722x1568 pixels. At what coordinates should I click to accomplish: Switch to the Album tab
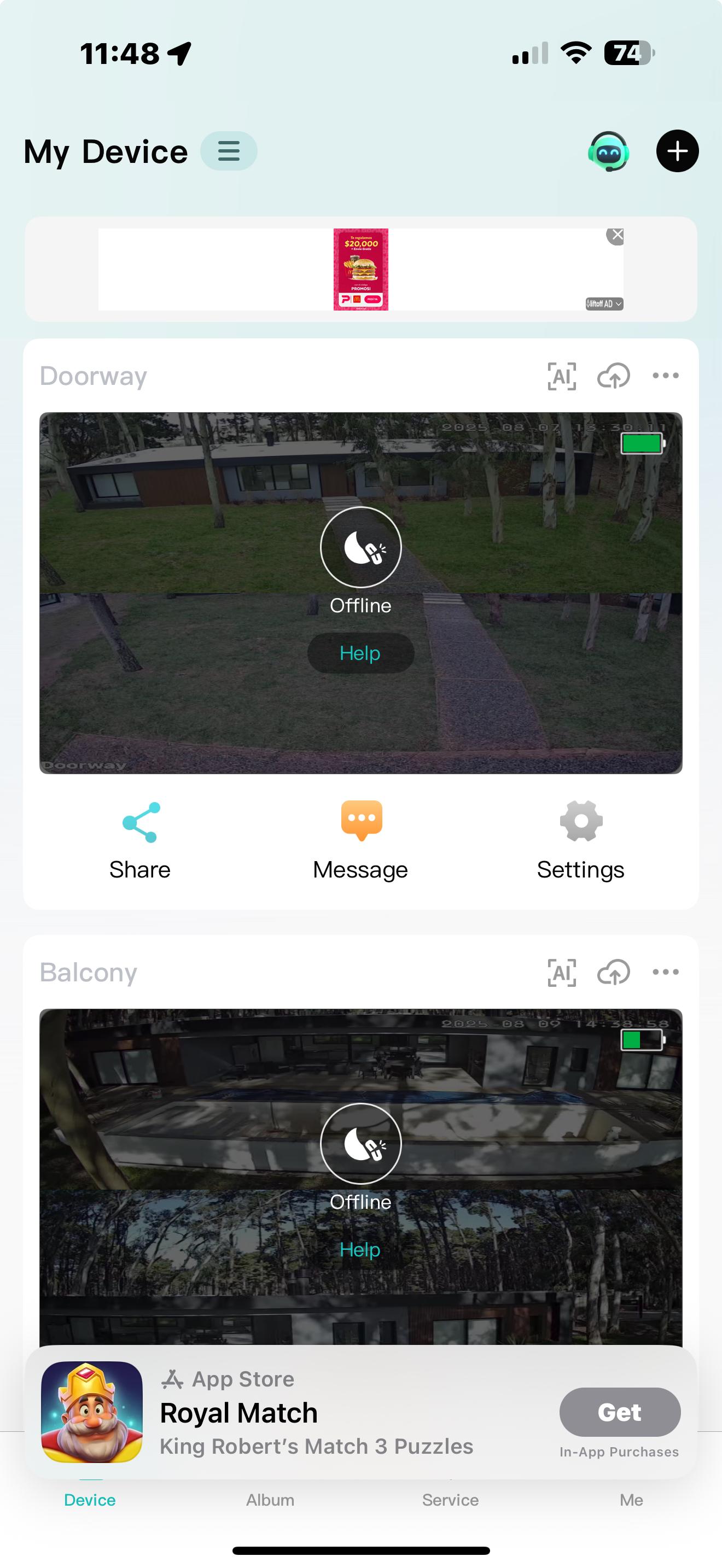(270, 1499)
